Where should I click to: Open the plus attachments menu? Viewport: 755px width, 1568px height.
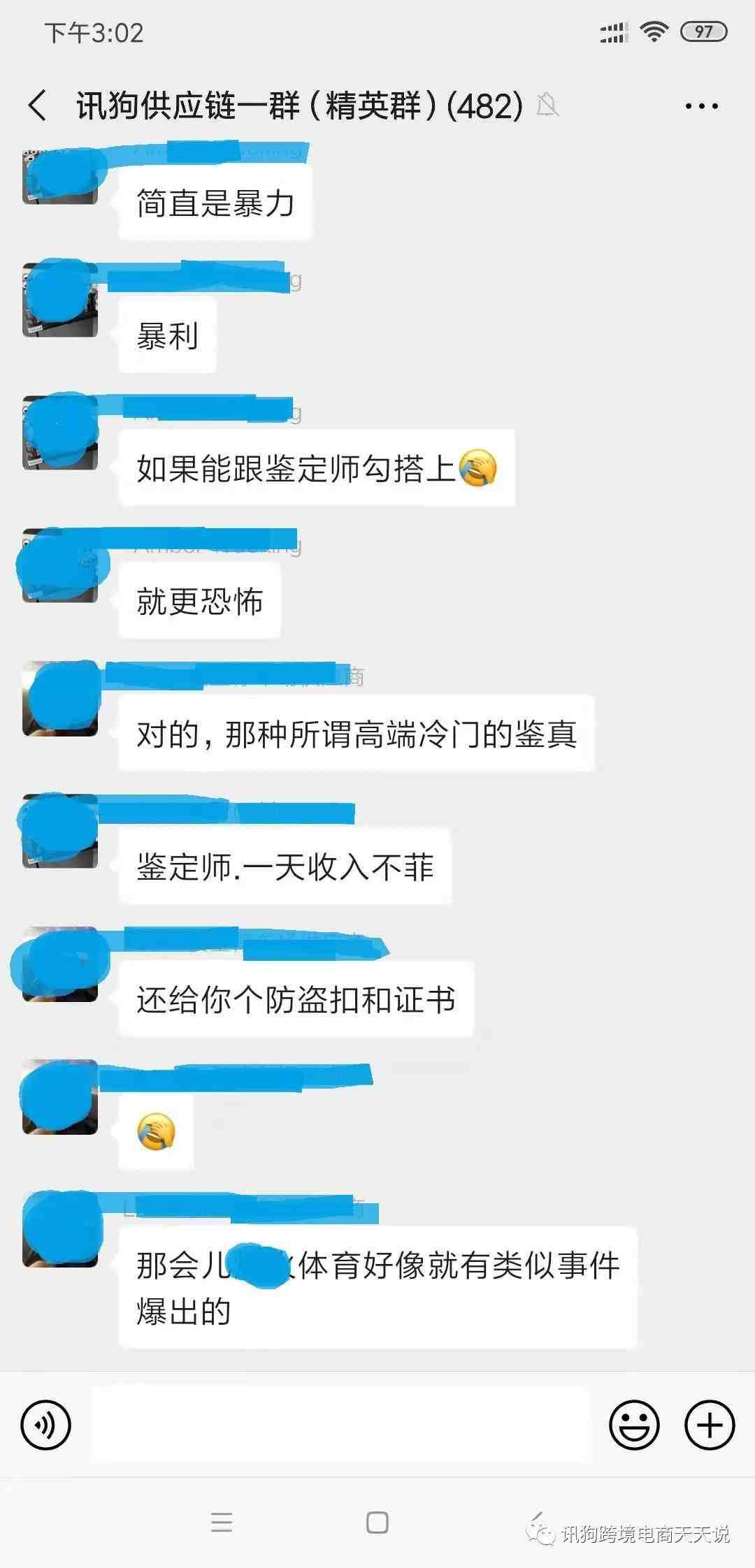[x=709, y=1425]
